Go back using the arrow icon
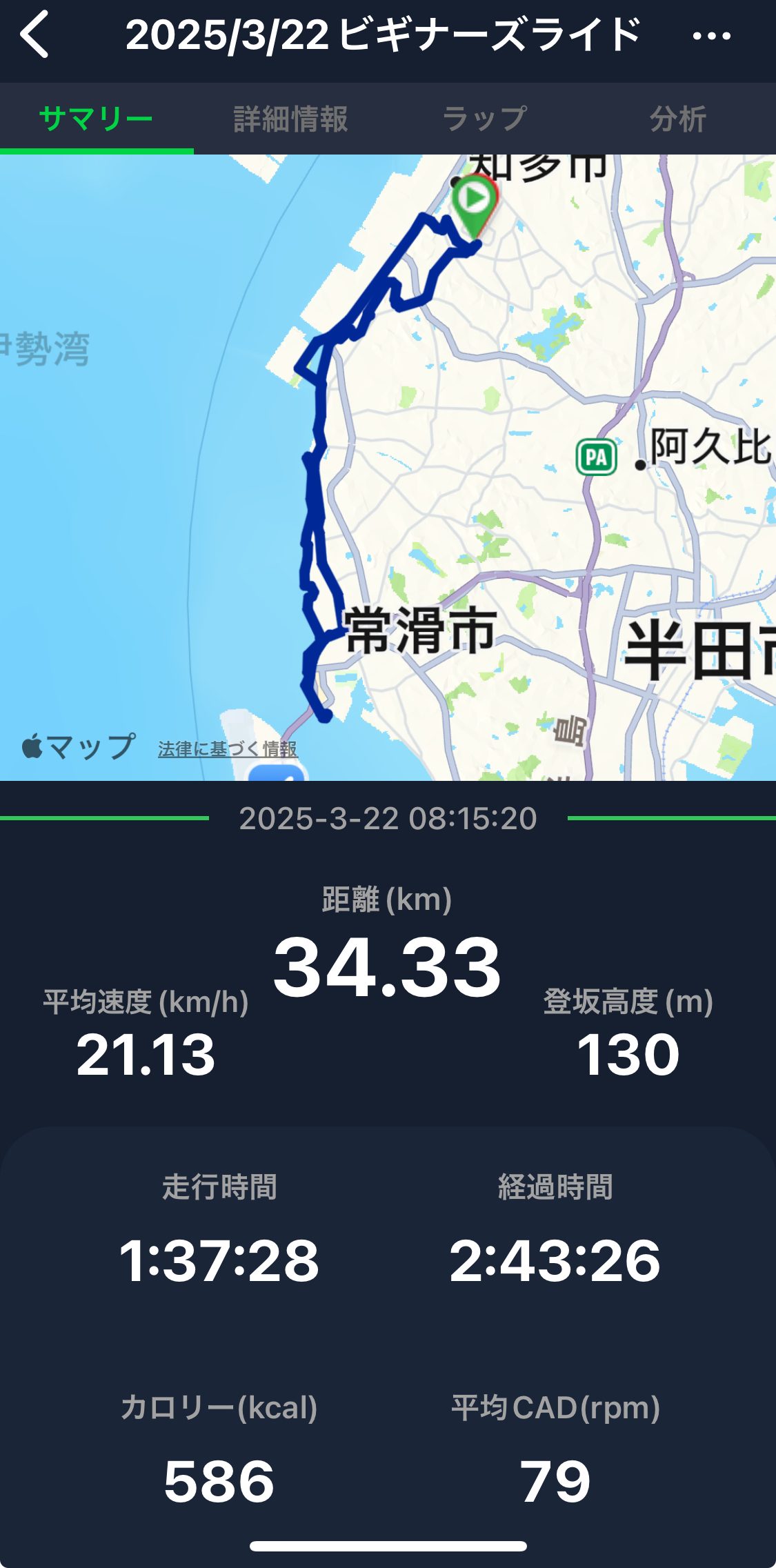 (34, 34)
